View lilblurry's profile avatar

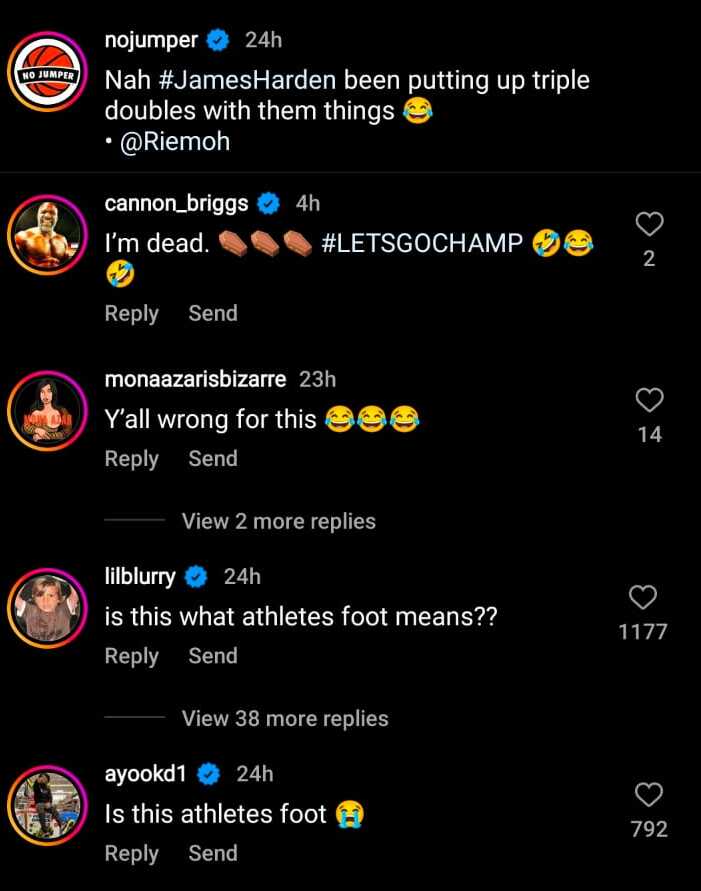point(50,610)
